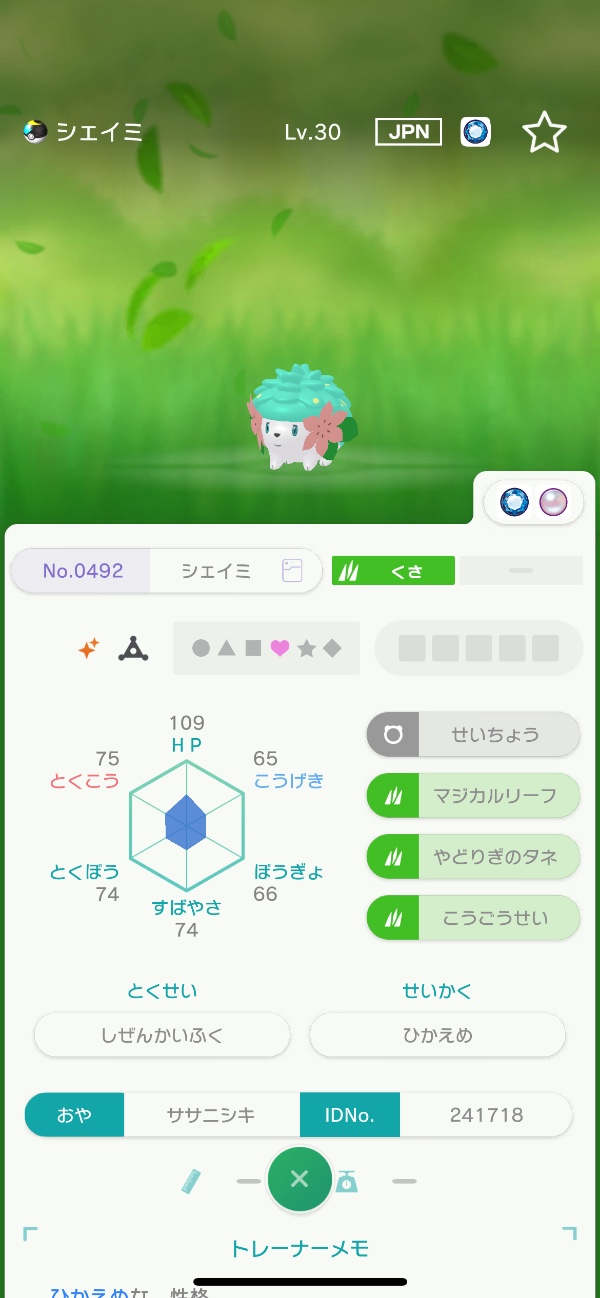Open the ribbon and mark toggle tab
The height and width of the screenshot is (1298, 600).
pos(533,503)
